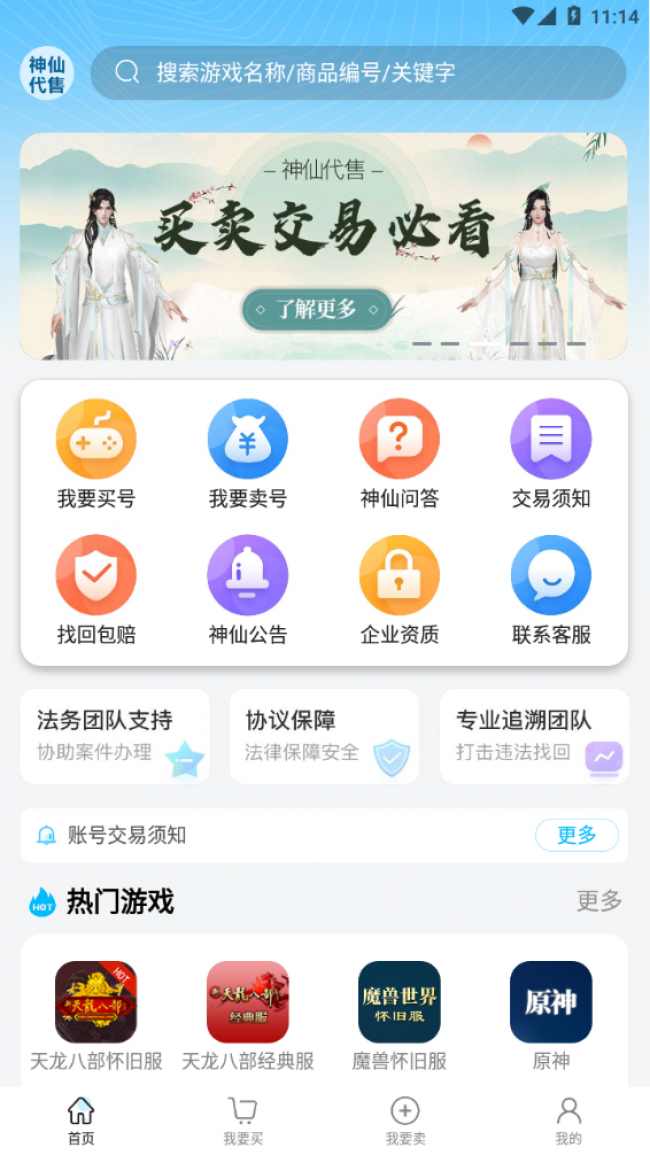This screenshot has height=1155, width=650.
Task: Open 法务团队支持 card
Action: tap(115, 736)
